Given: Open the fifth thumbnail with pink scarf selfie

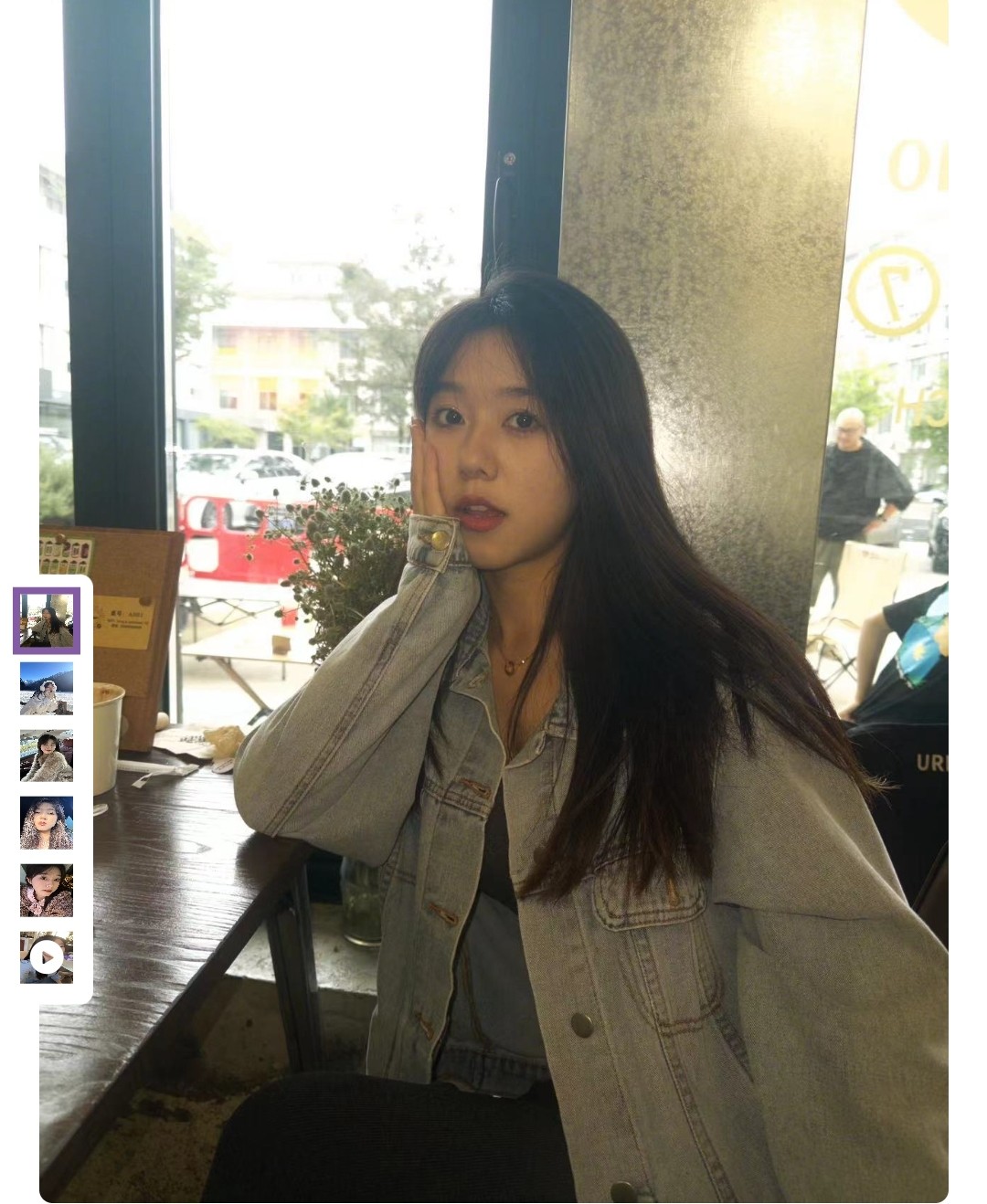Looking at the screenshot, I should [47, 891].
